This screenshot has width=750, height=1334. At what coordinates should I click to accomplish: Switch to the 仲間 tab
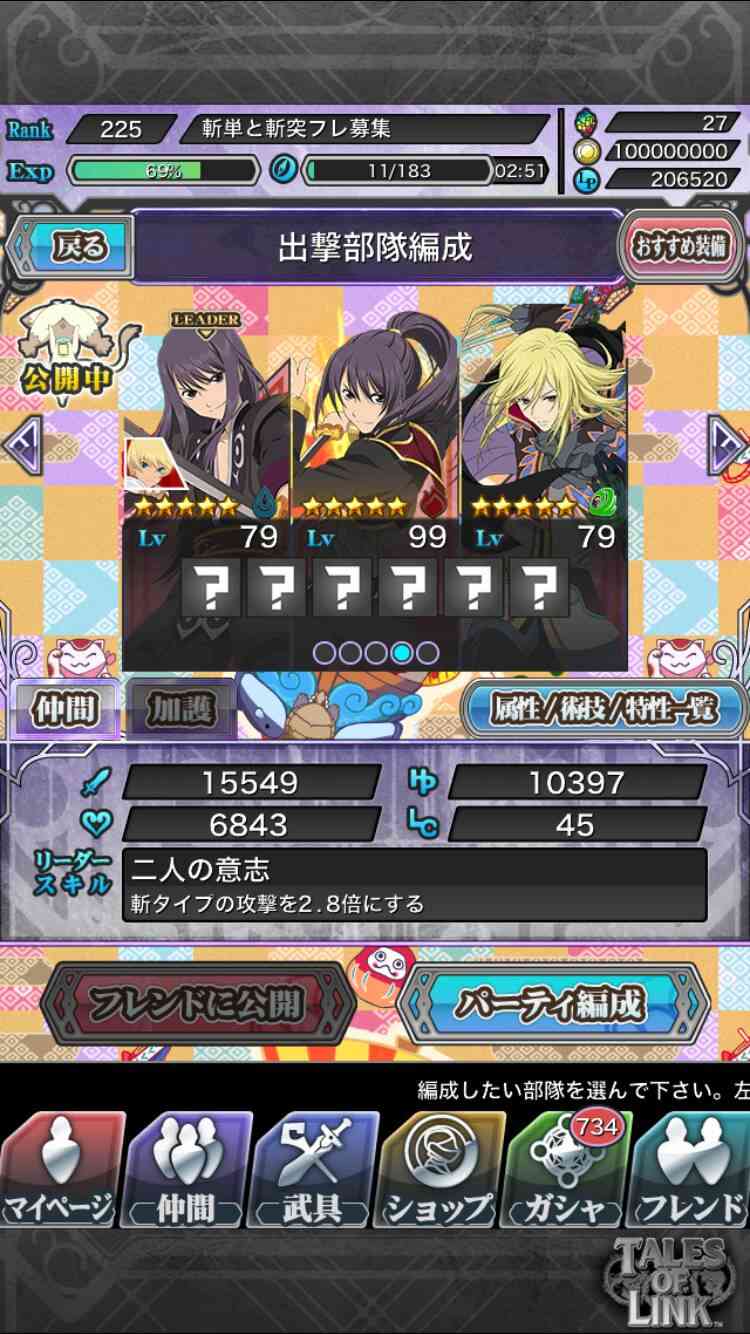click(64, 709)
